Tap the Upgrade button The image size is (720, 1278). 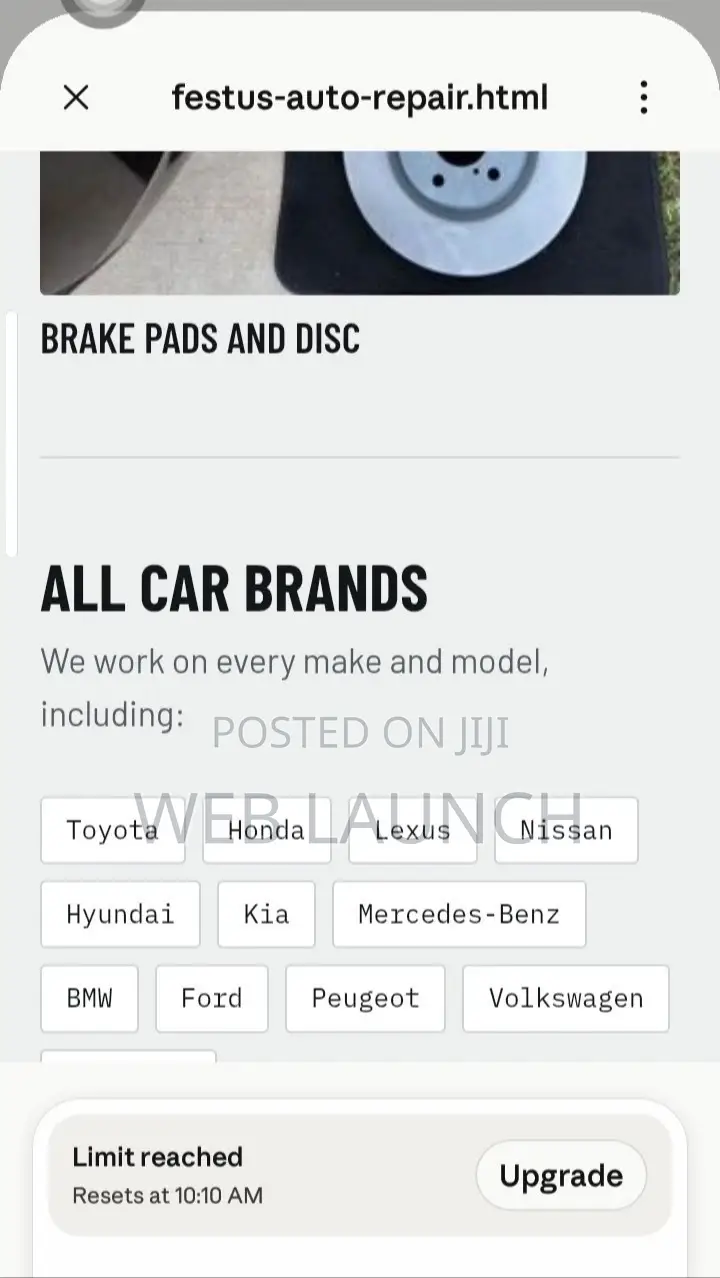coord(561,1176)
